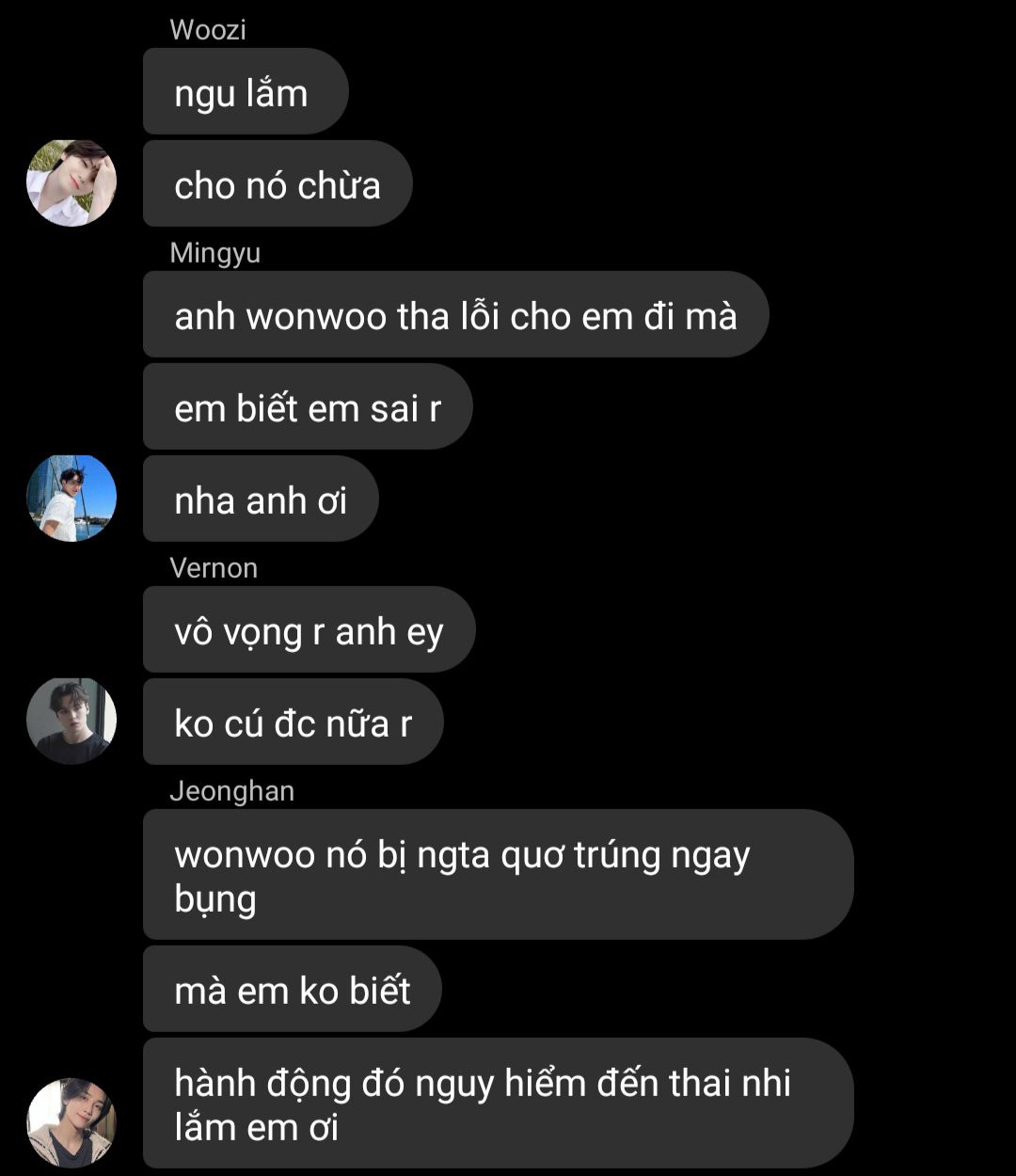View Vernon's profile from his avatar
Screen dimensions: 1016x1176
click(71, 722)
